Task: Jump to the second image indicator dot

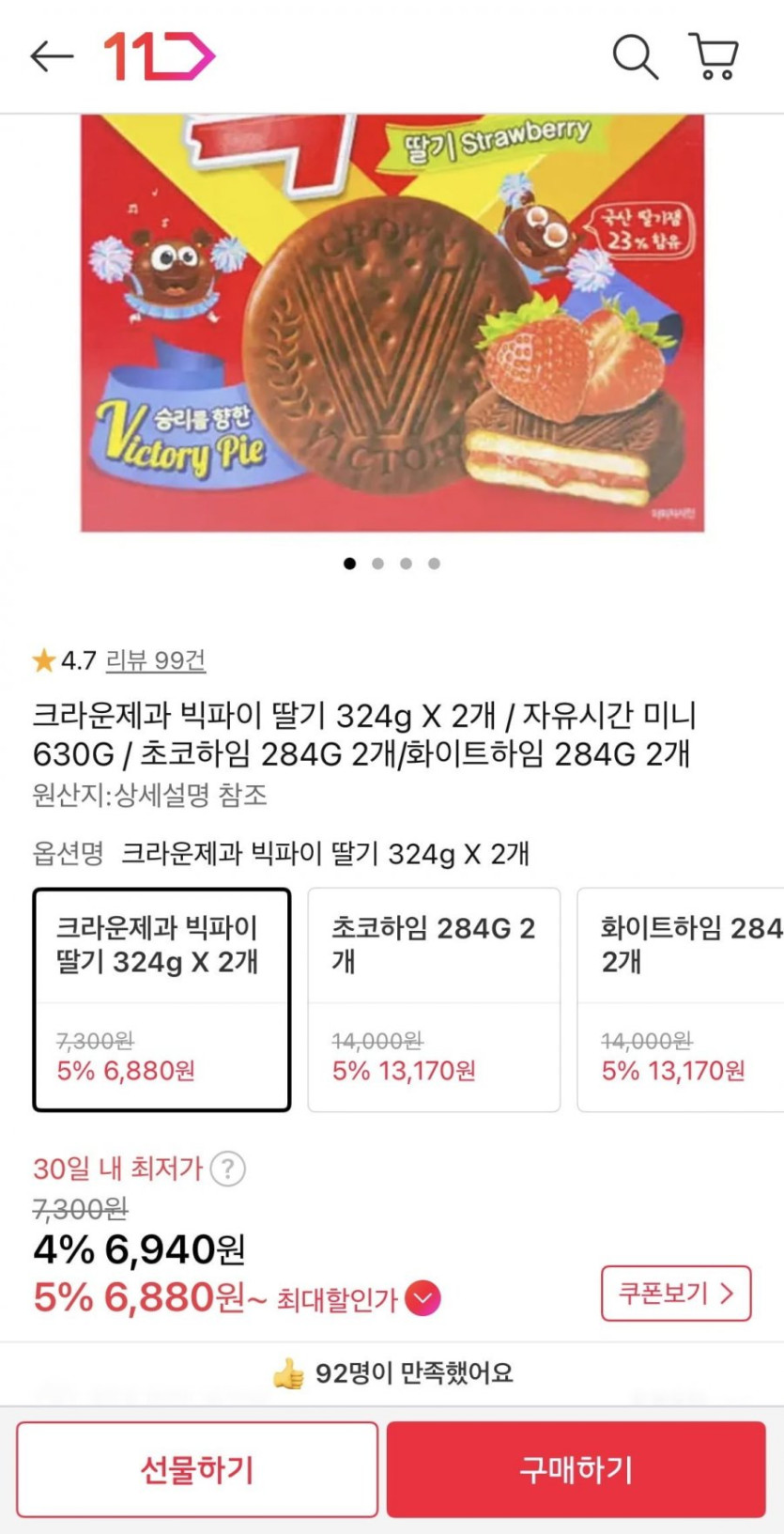Action: 377,564
